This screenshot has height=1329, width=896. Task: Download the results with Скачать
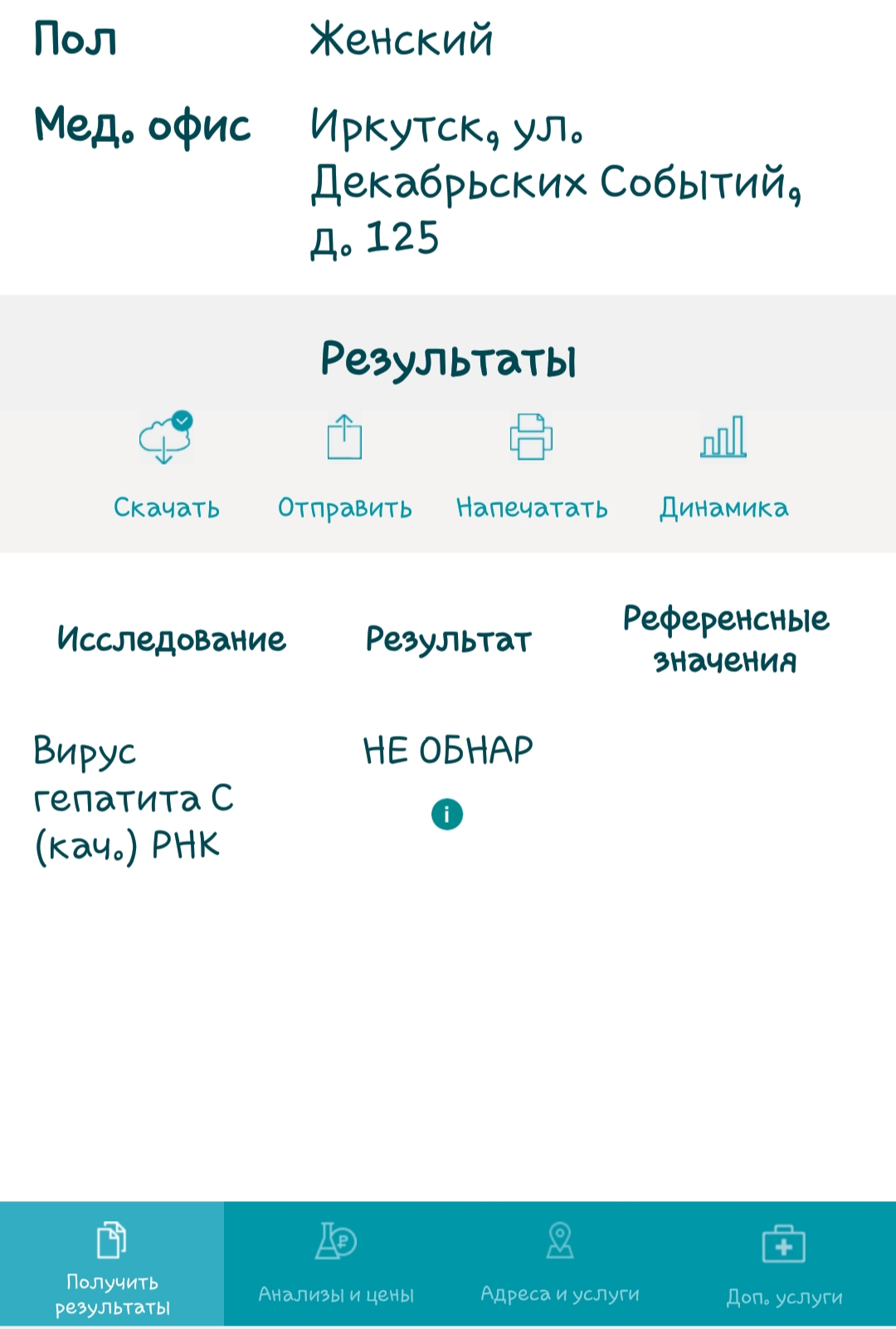pyautogui.click(x=166, y=466)
